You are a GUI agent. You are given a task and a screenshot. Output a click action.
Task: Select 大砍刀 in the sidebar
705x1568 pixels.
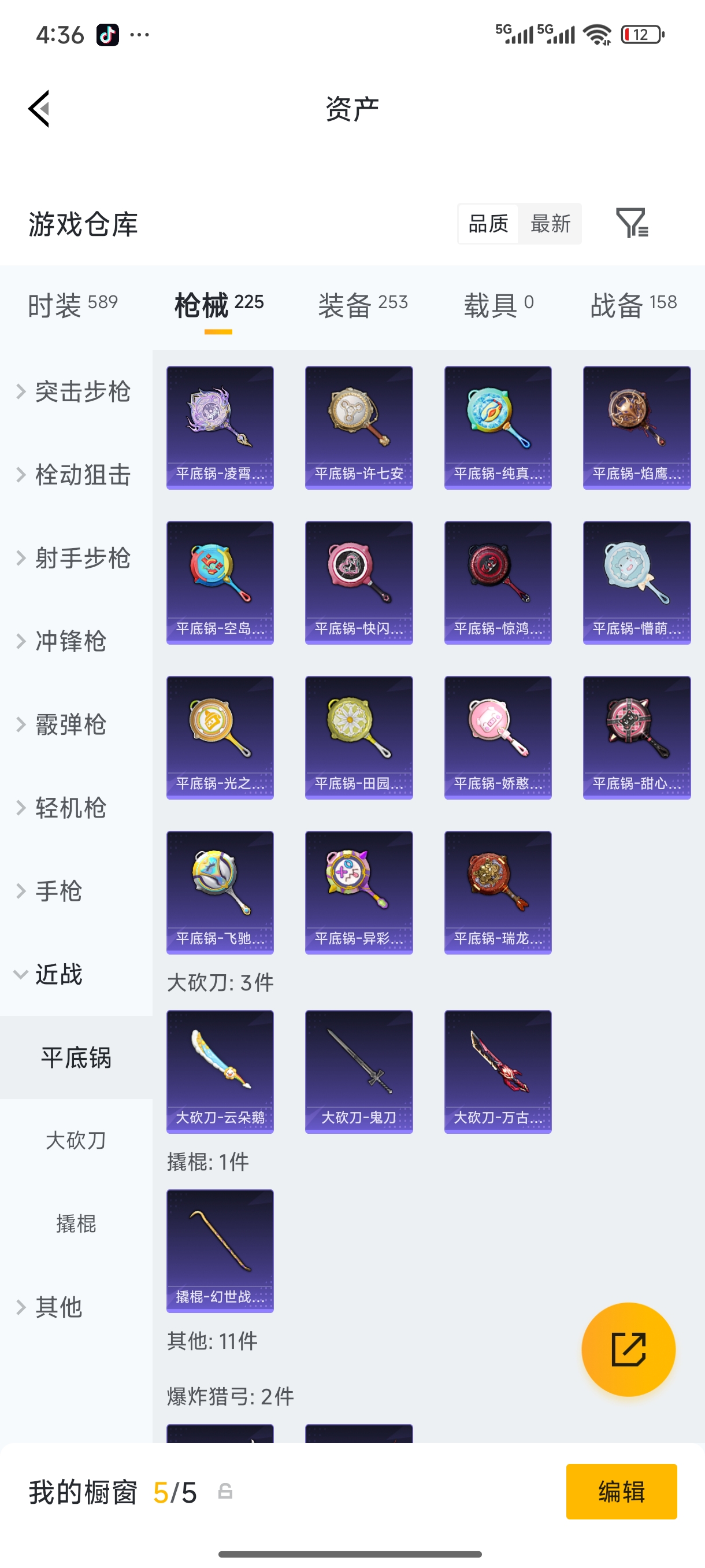(77, 1141)
